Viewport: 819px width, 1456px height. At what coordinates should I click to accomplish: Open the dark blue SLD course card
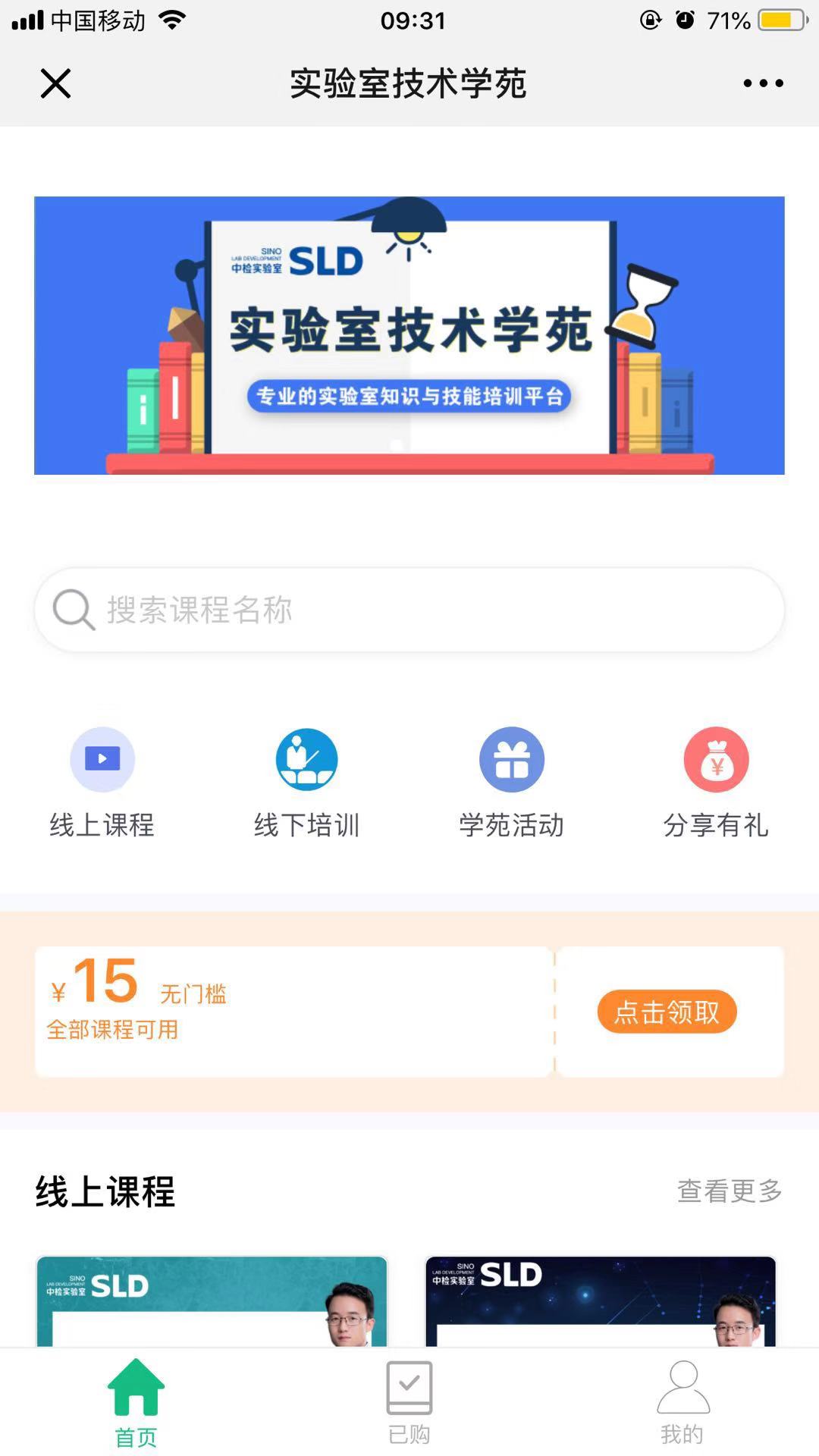pyautogui.click(x=601, y=1301)
